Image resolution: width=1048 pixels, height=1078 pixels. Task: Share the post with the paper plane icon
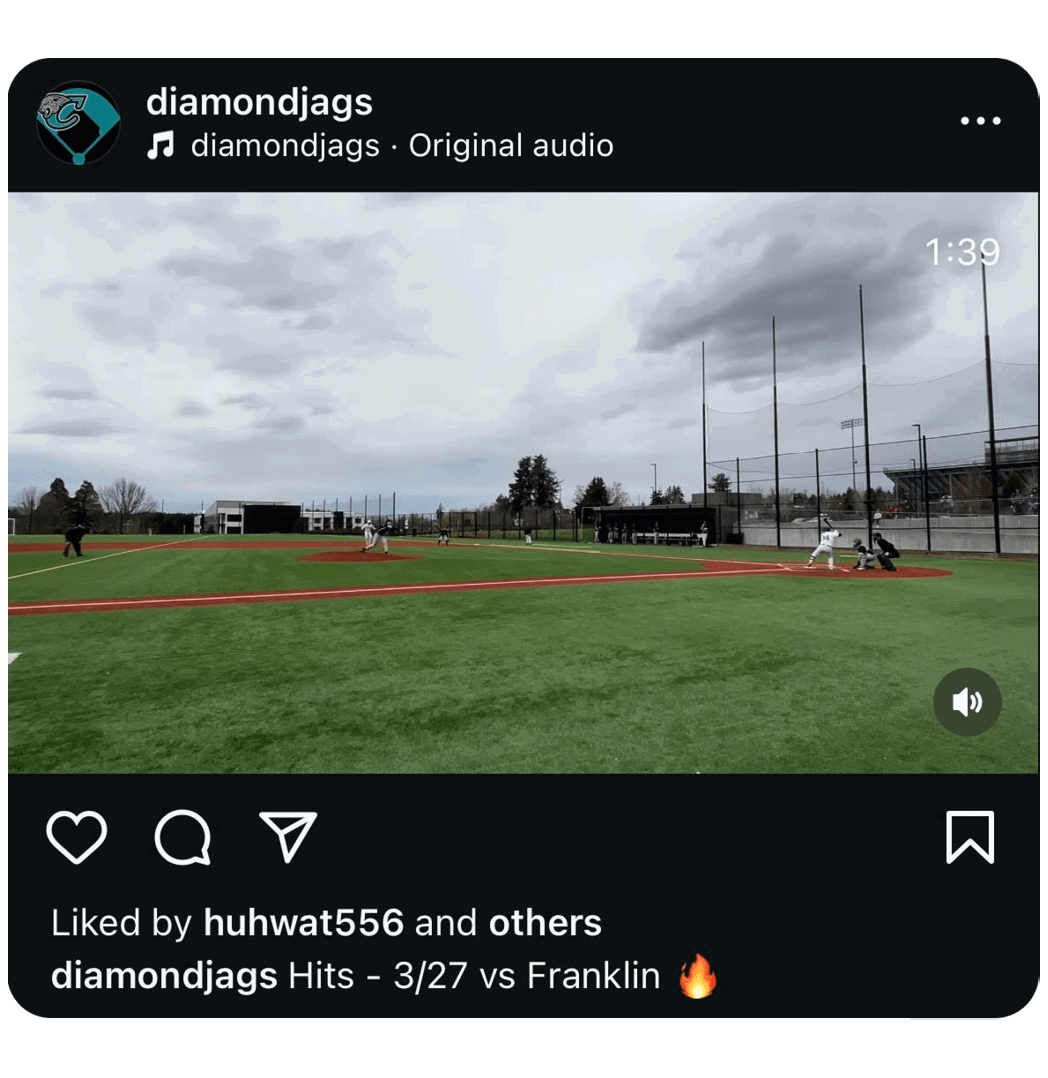[x=288, y=836]
